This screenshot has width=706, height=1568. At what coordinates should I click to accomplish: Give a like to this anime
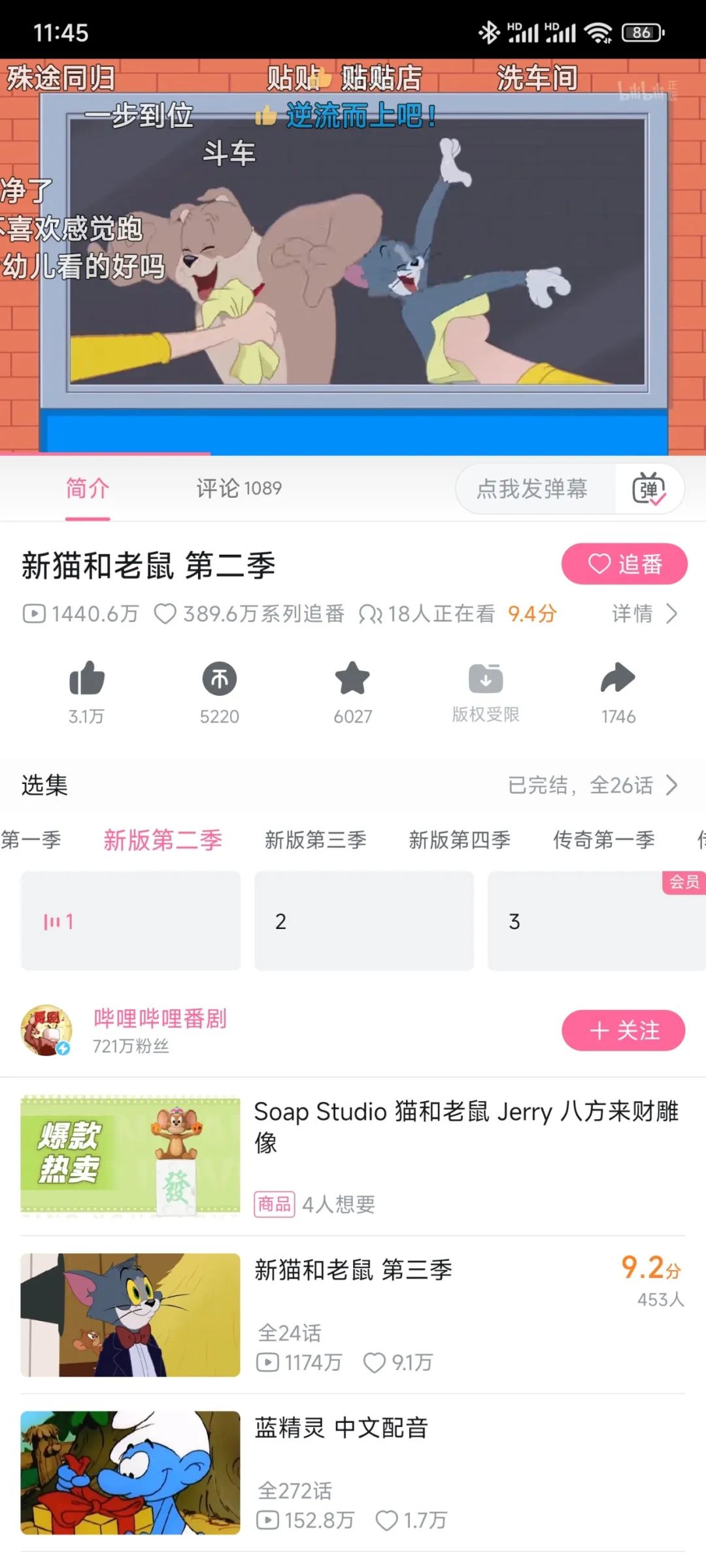tap(88, 679)
